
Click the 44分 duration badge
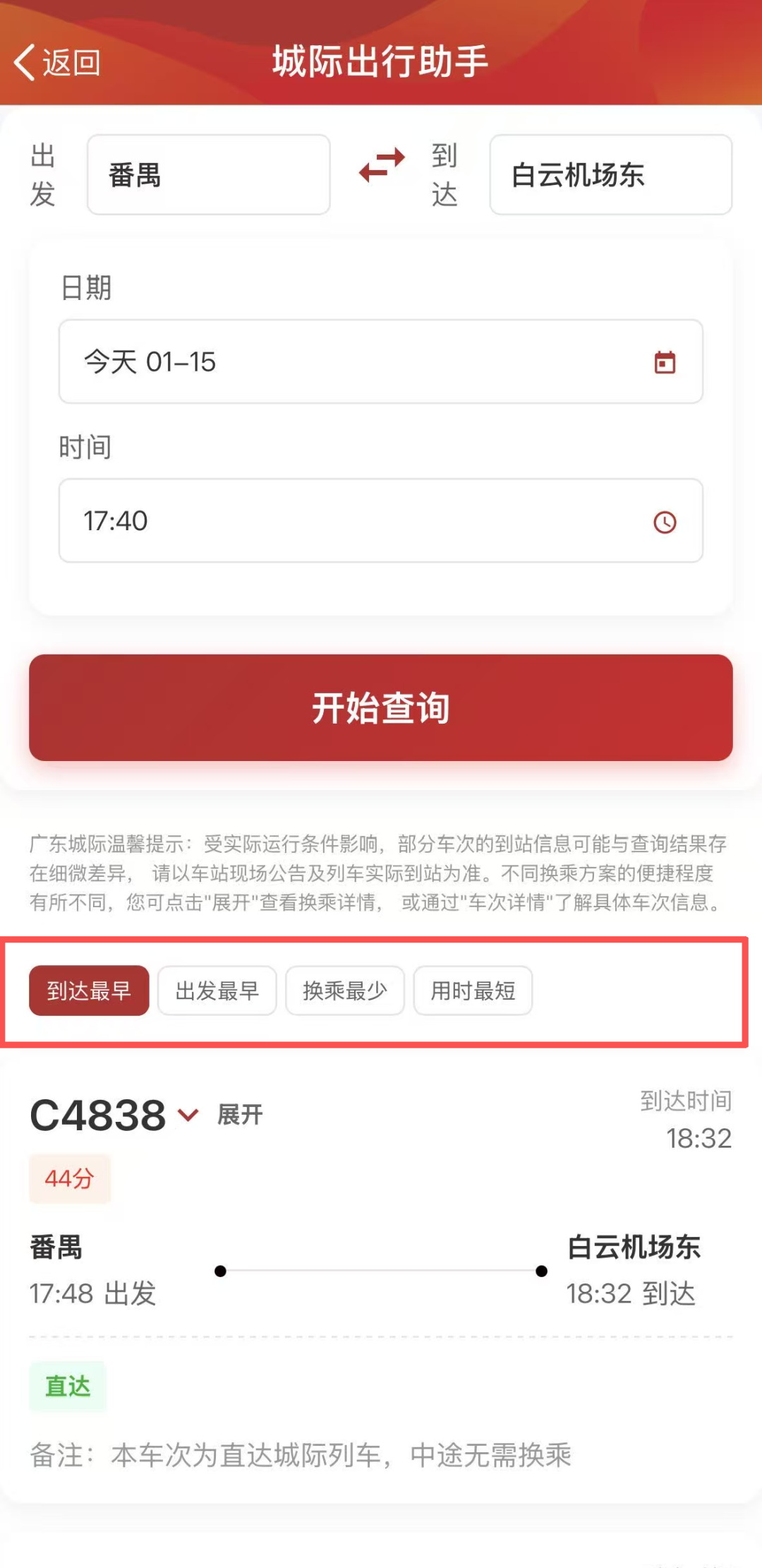(x=69, y=1177)
